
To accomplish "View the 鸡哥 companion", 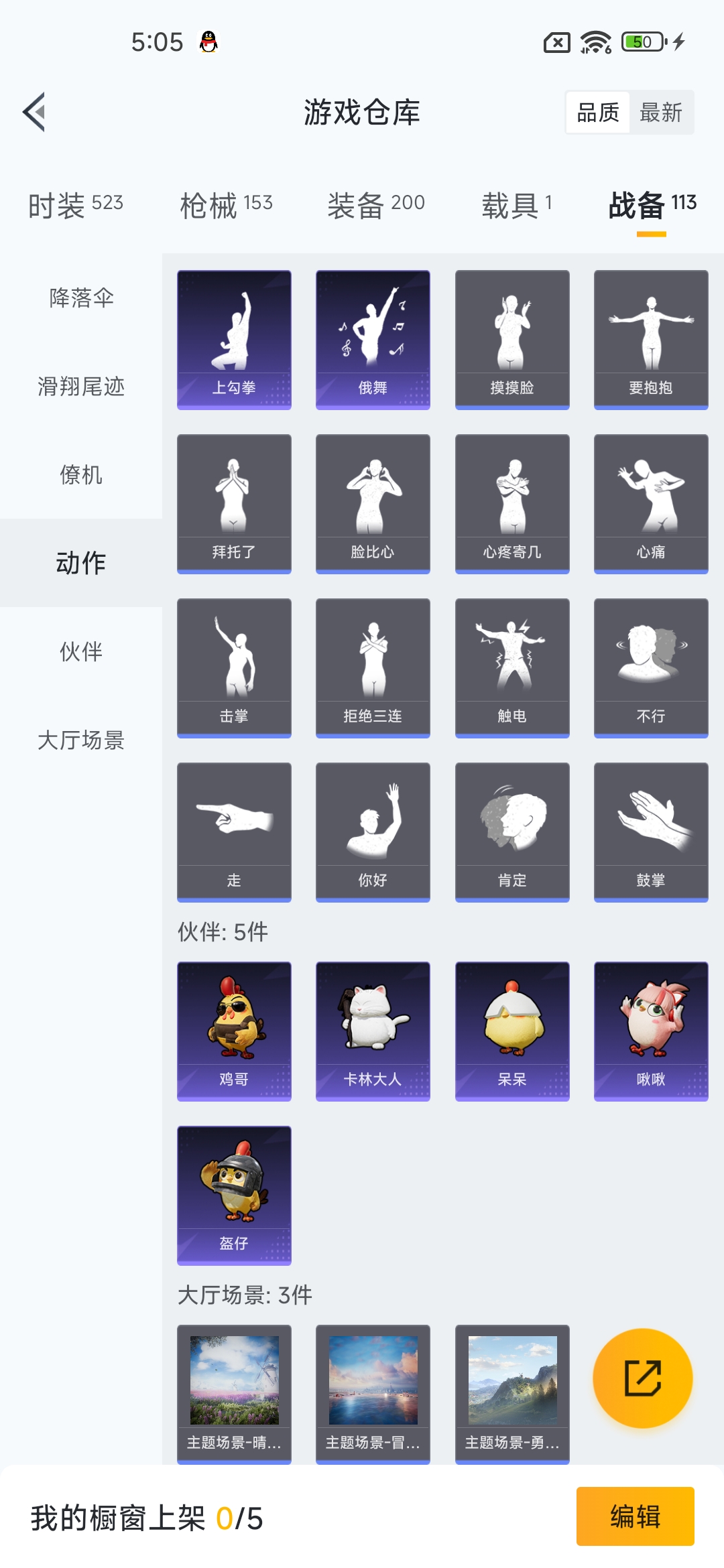I will tap(234, 1031).
